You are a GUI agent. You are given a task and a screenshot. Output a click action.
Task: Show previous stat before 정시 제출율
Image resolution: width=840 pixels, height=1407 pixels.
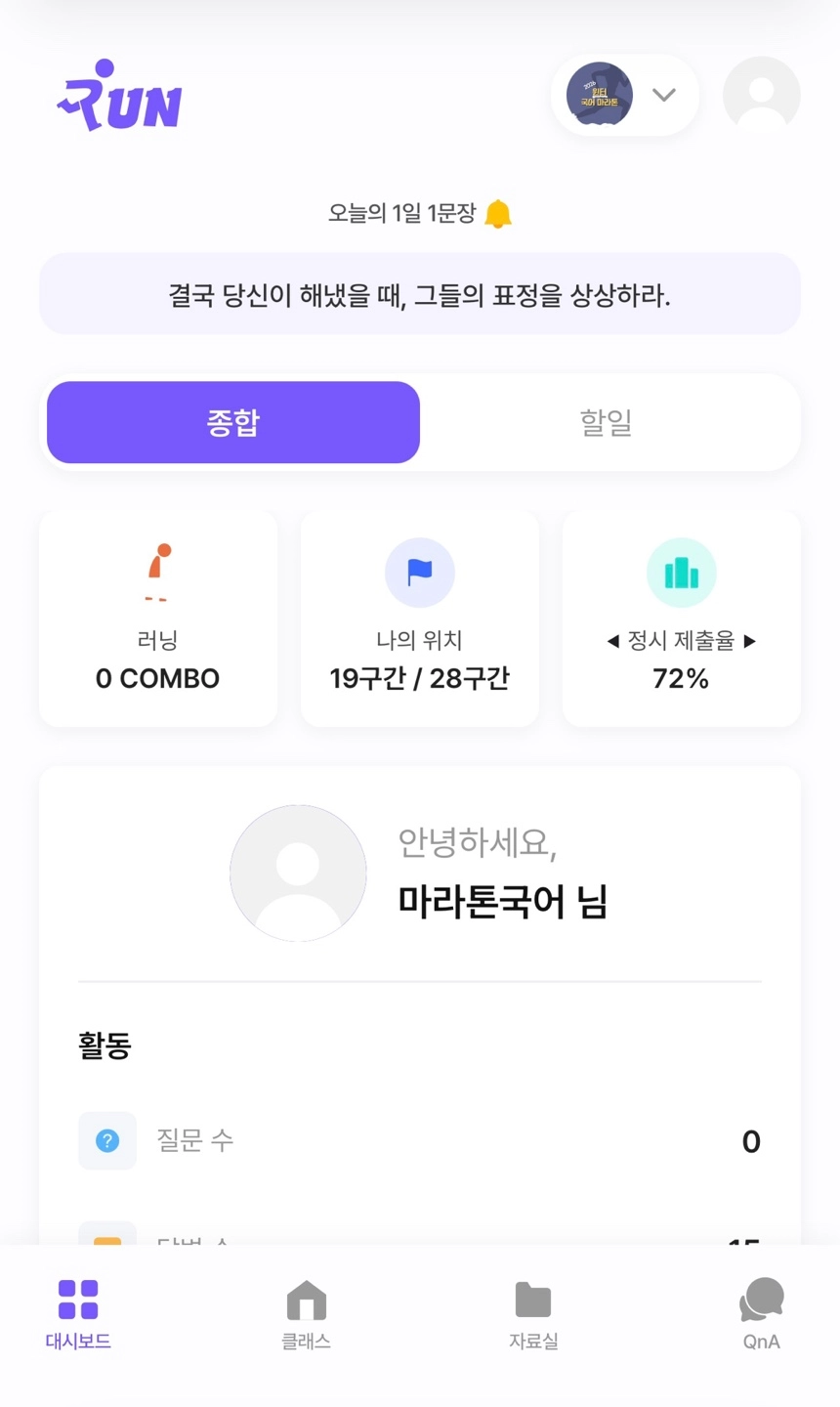pyautogui.click(x=613, y=642)
